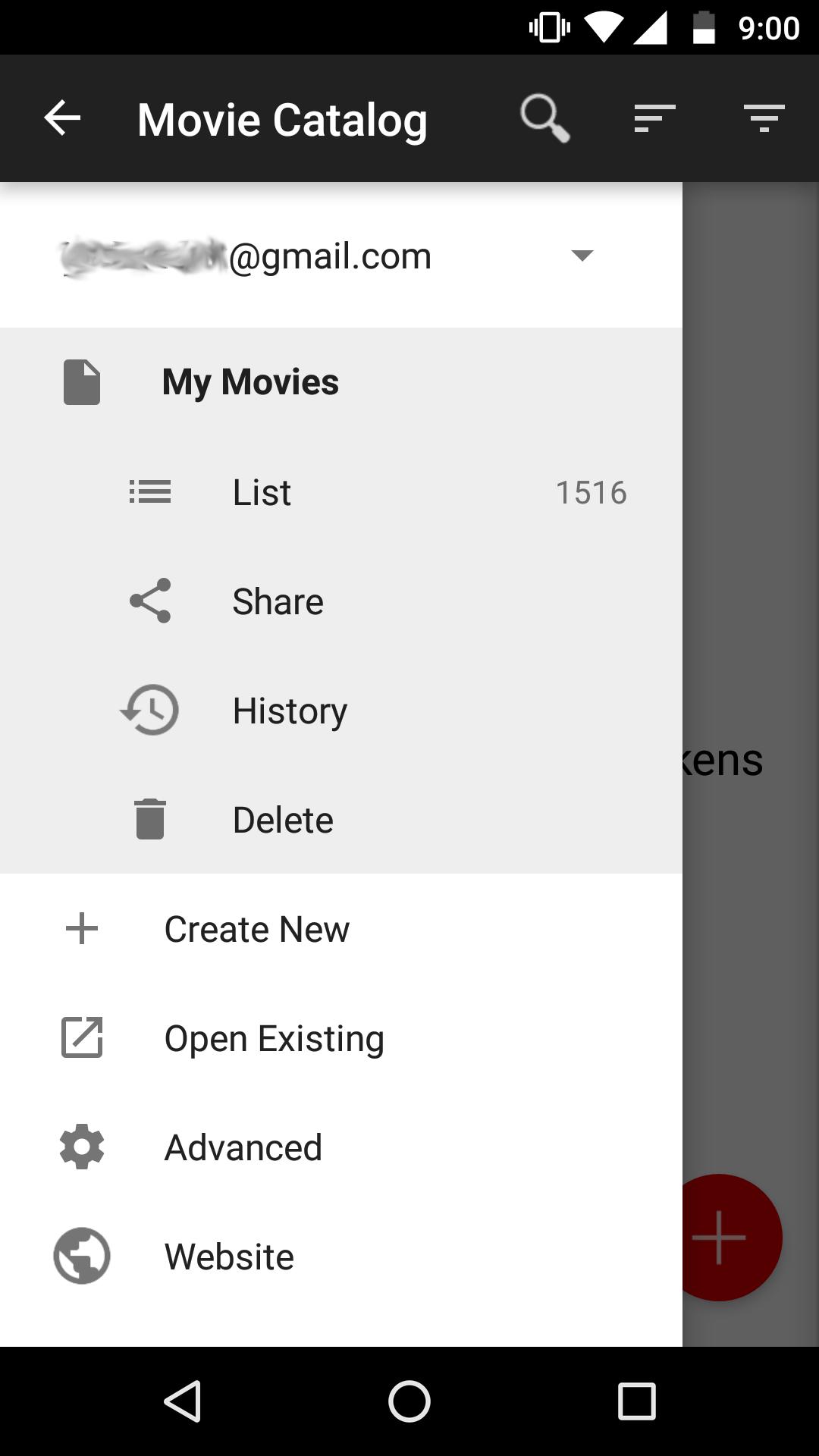Select the Open Existing icon
The width and height of the screenshot is (819, 1456).
[81, 1037]
